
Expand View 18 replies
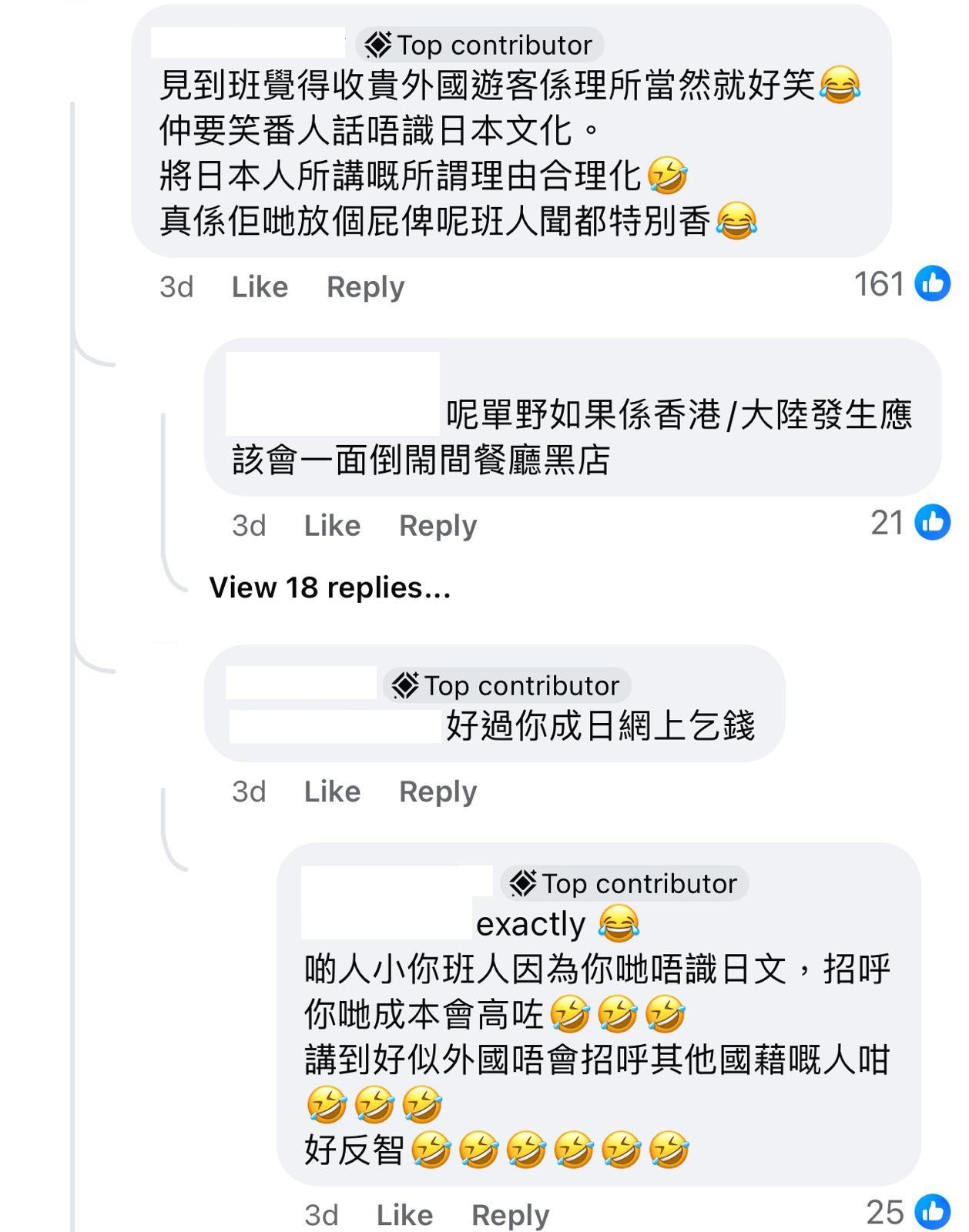(330, 588)
